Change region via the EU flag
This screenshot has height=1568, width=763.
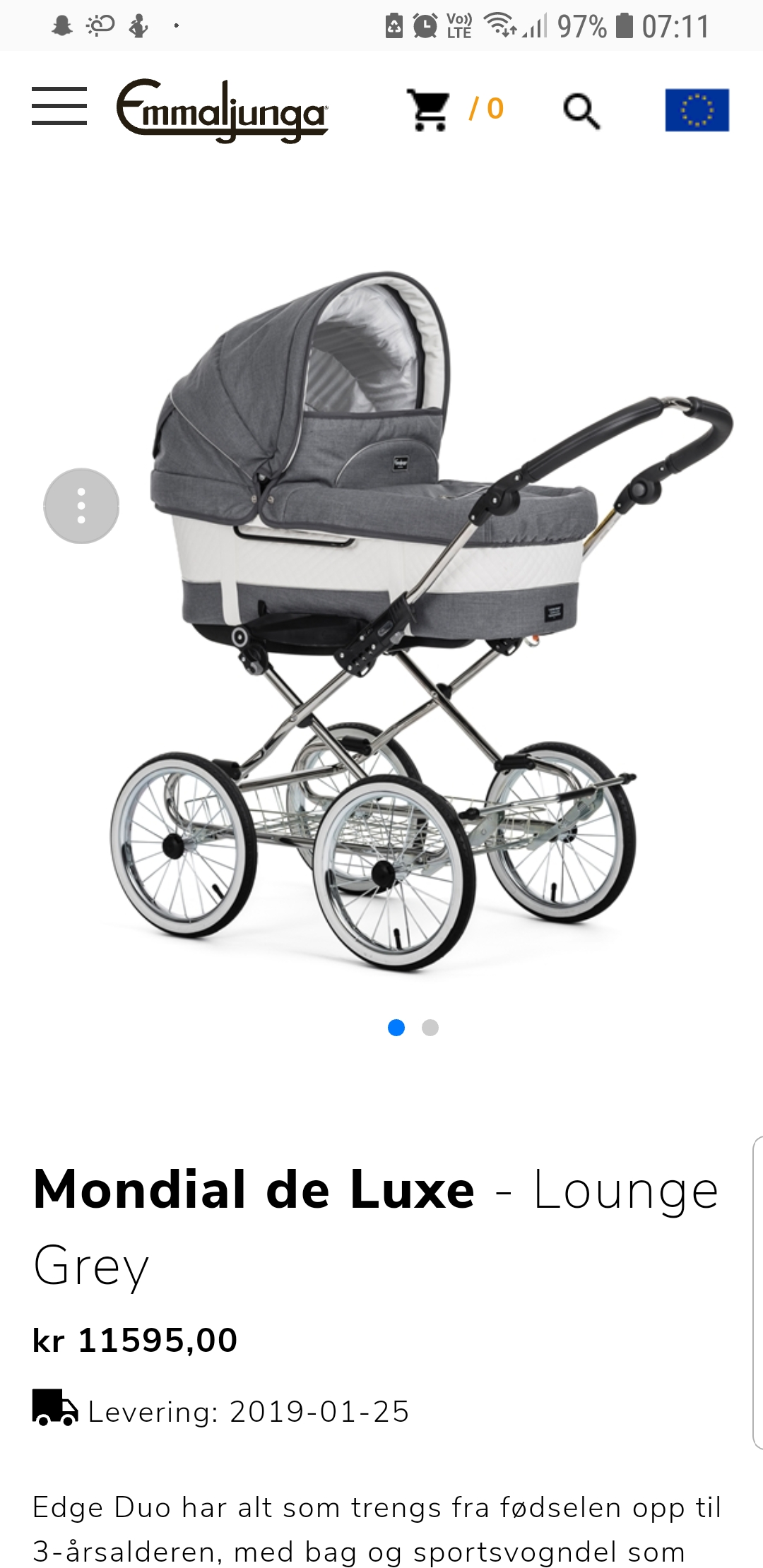point(697,110)
